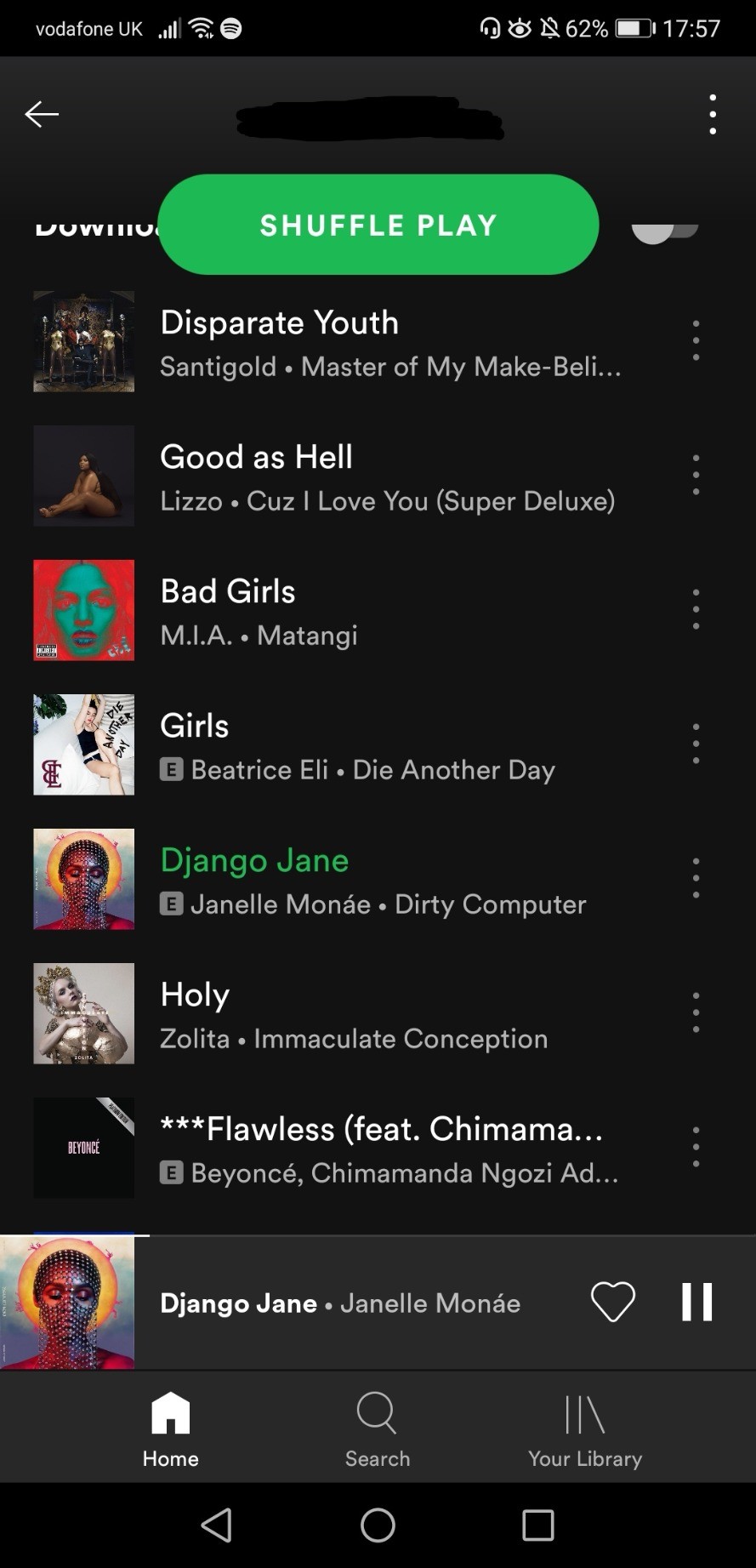Go back using the top arrow
This screenshot has width=756, height=1568.
(42, 114)
